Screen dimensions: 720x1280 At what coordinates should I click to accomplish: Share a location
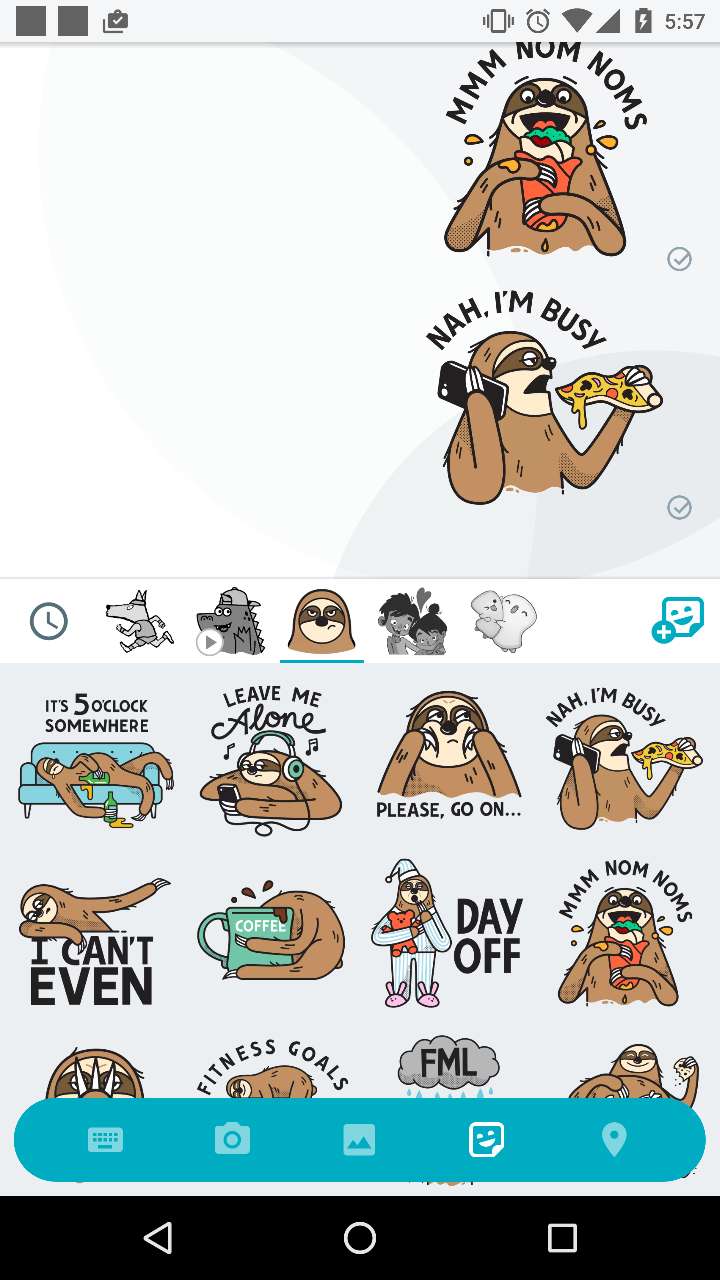pyautogui.click(x=613, y=1139)
